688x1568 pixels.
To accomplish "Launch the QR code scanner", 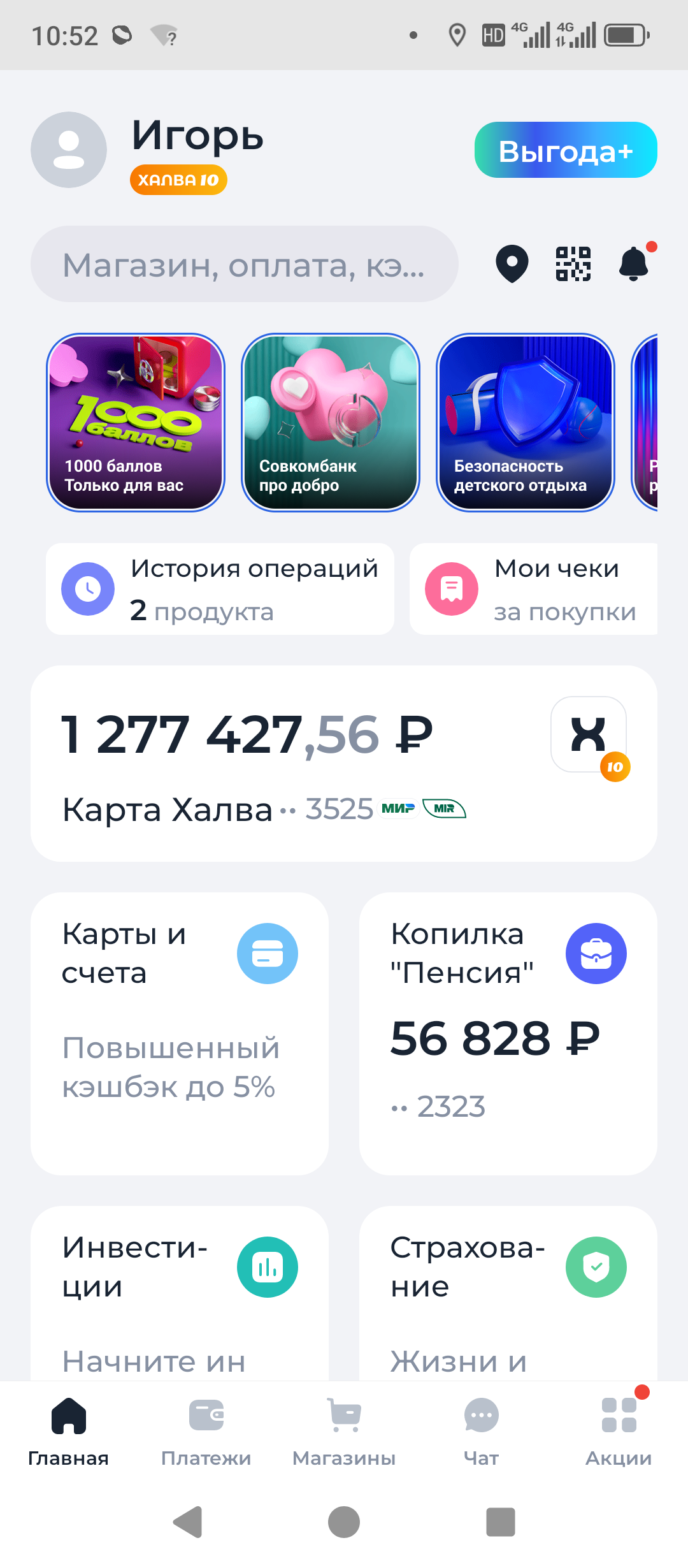I will 573,263.
